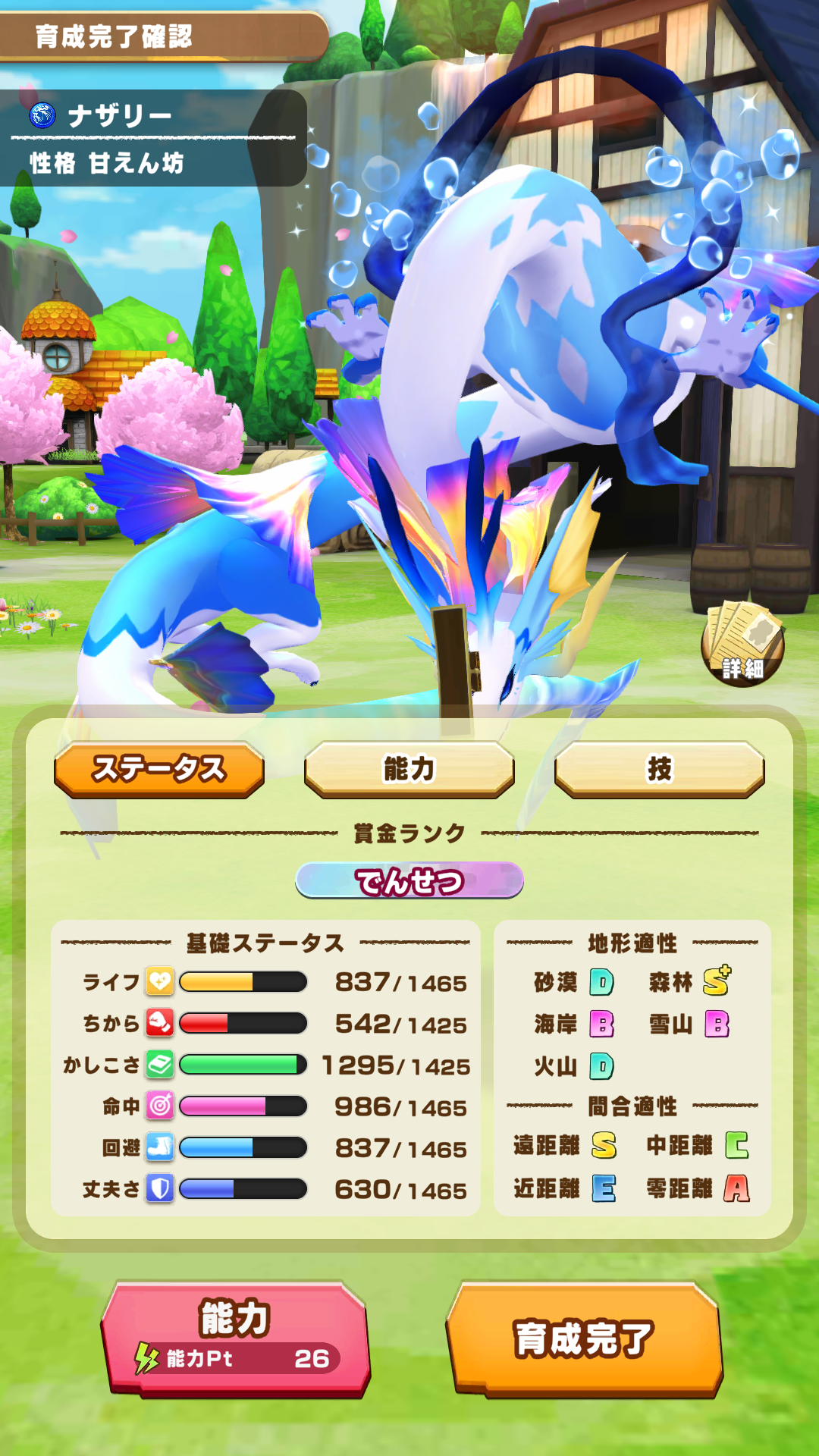Tap the red 能力 button with 能力Pt 26
This screenshot has height=1456, width=819.
(235, 1339)
